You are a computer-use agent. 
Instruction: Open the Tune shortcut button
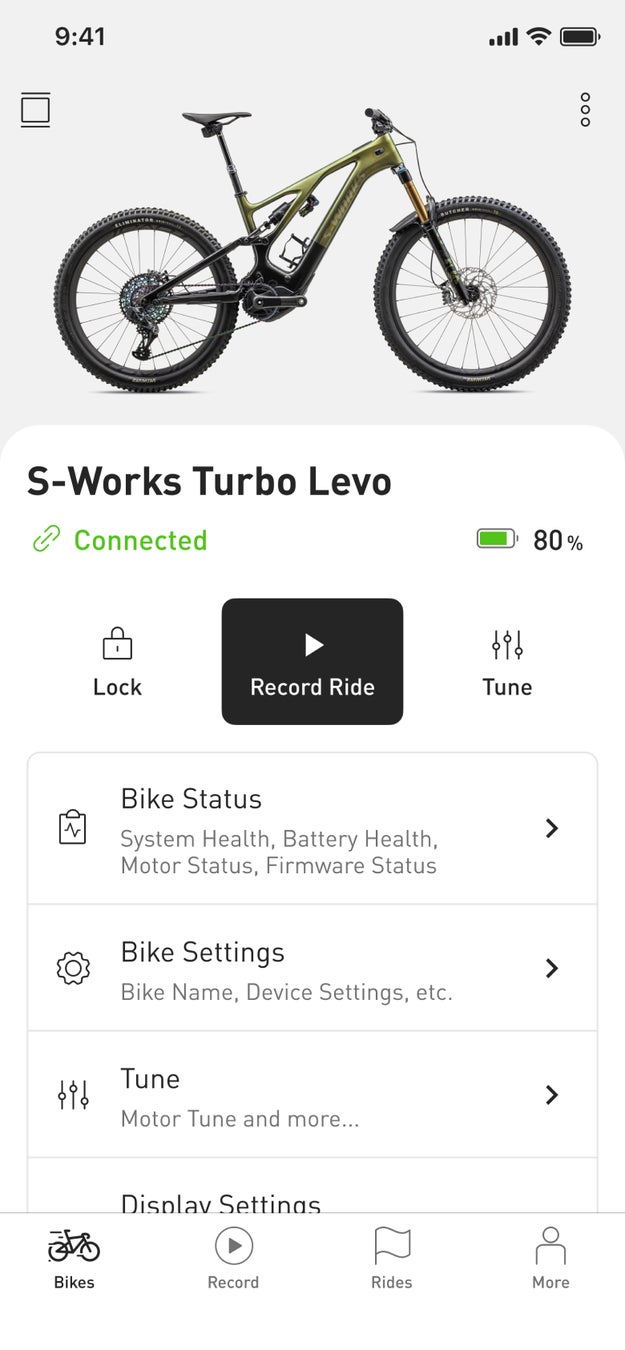(x=507, y=662)
